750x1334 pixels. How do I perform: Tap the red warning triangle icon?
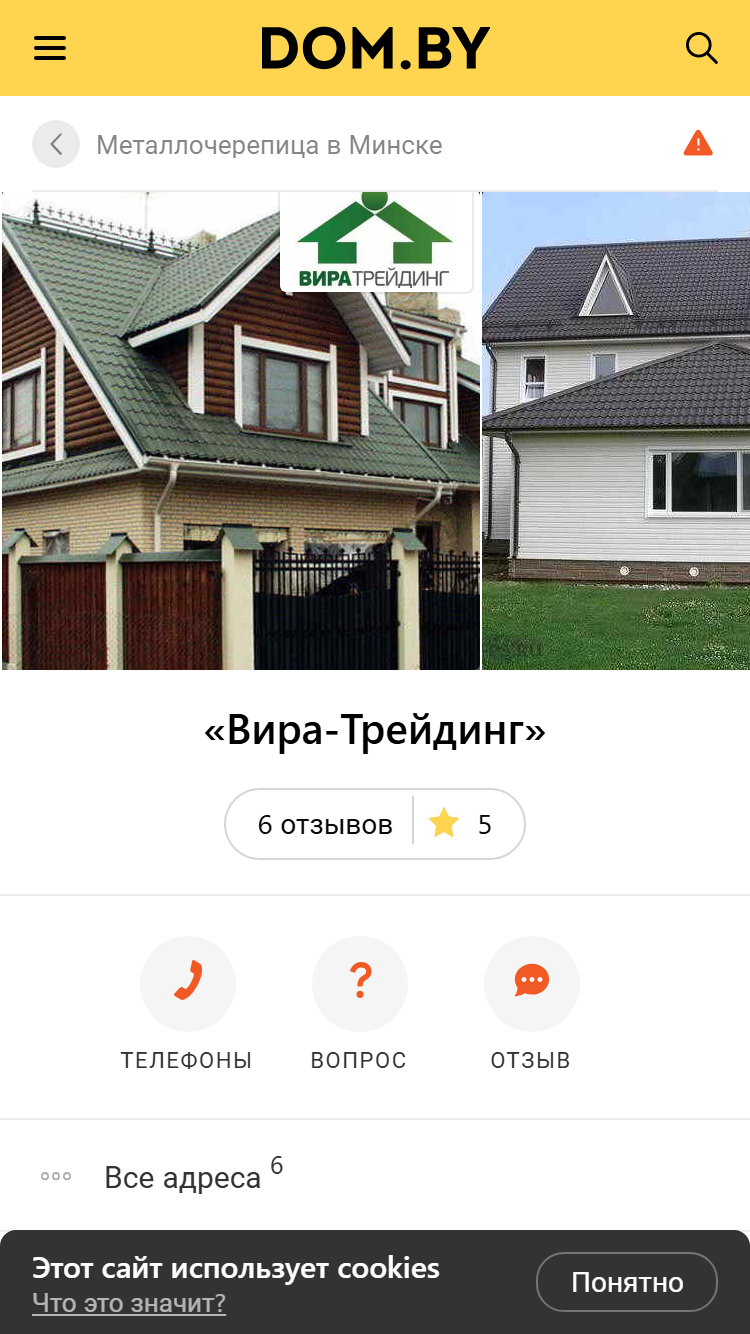pyautogui.click(x=698, y=144)
